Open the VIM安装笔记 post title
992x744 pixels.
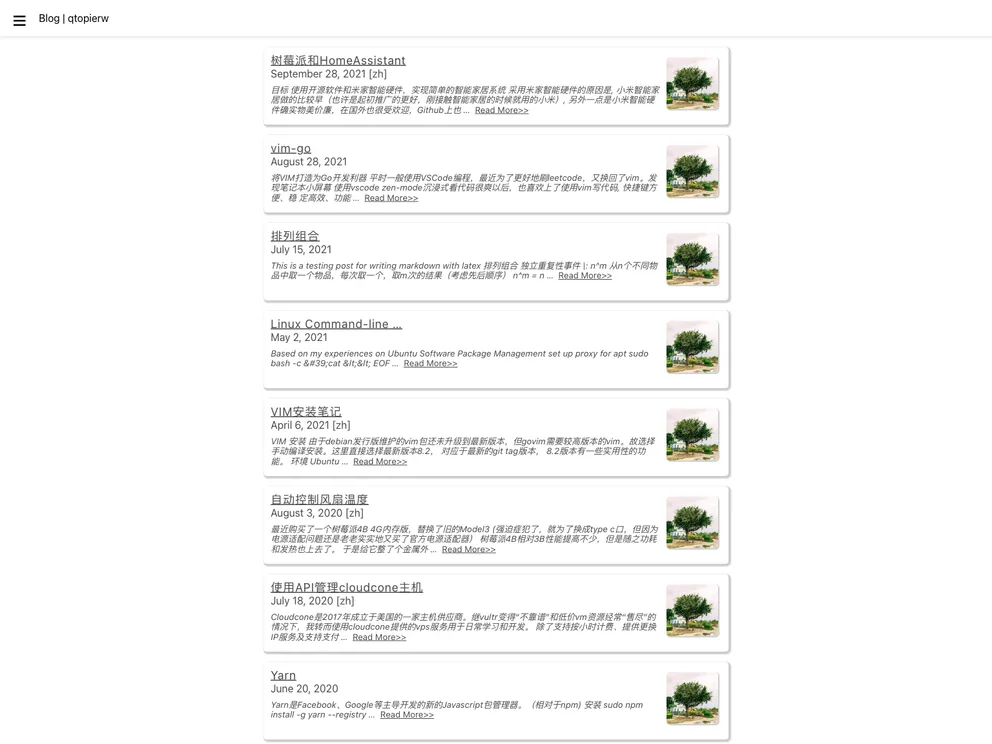pos(305,412)
